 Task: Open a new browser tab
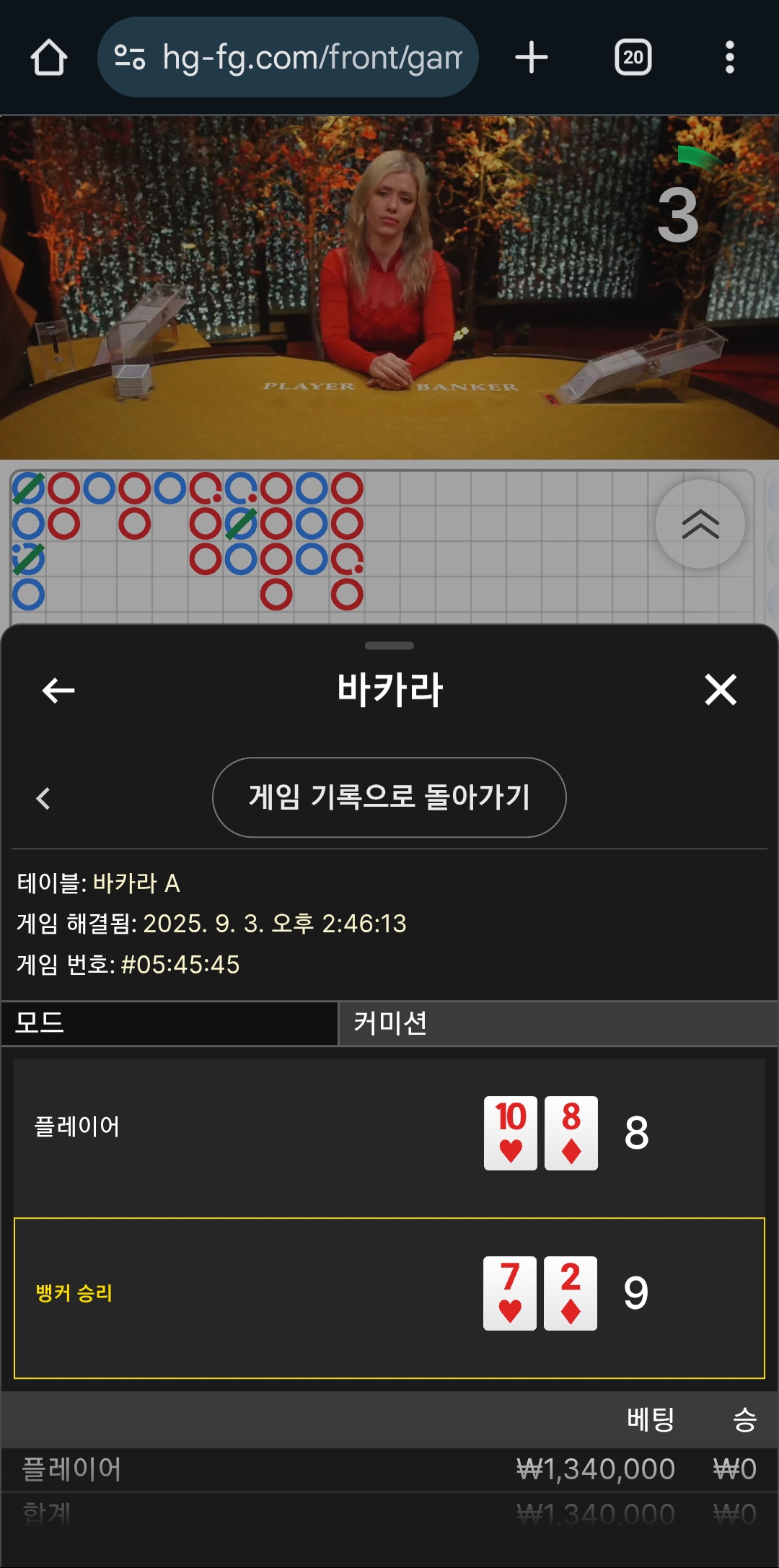click(x=532, y=58)
